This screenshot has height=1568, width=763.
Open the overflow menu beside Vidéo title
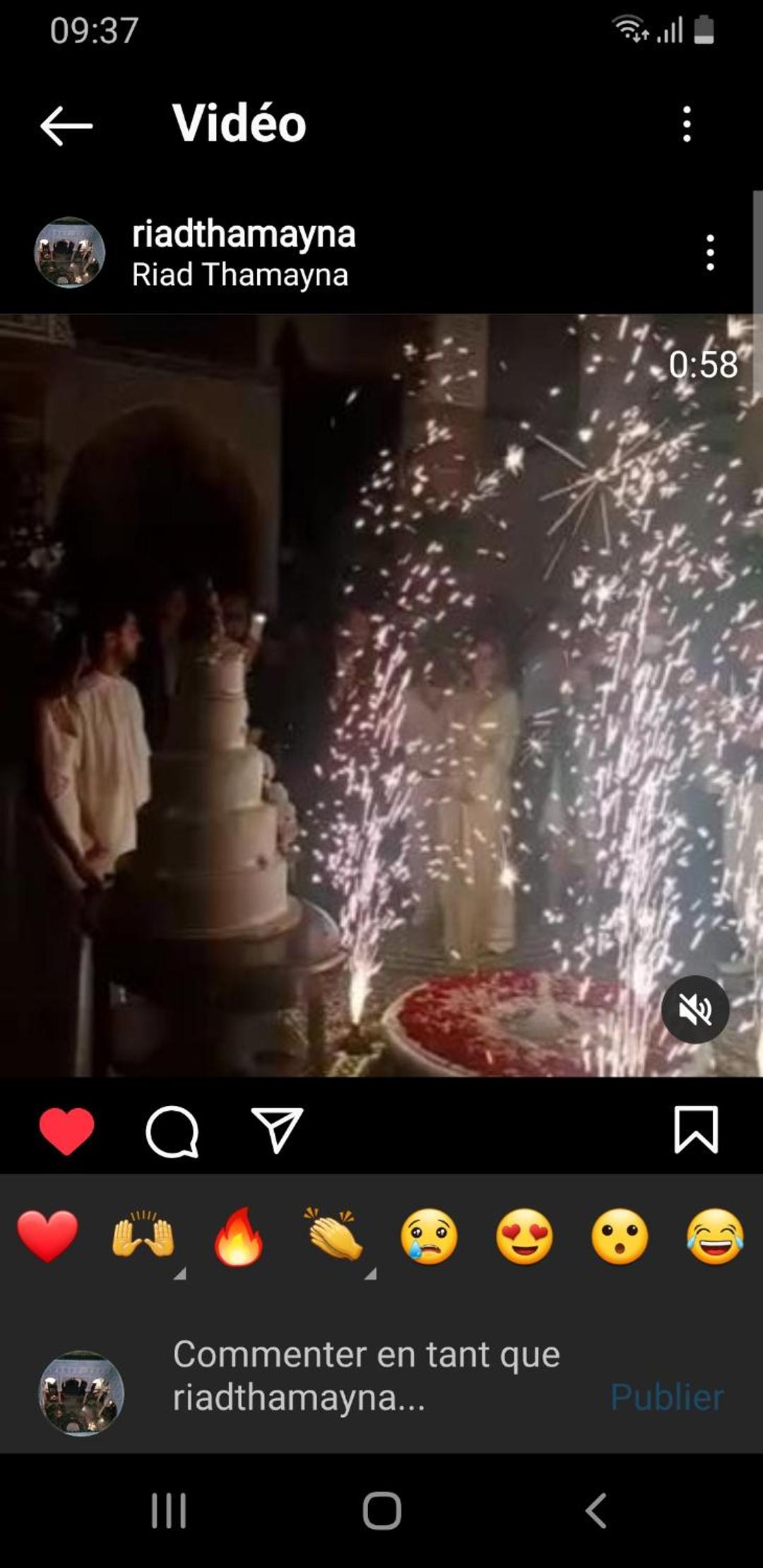(x=687, y=124)
